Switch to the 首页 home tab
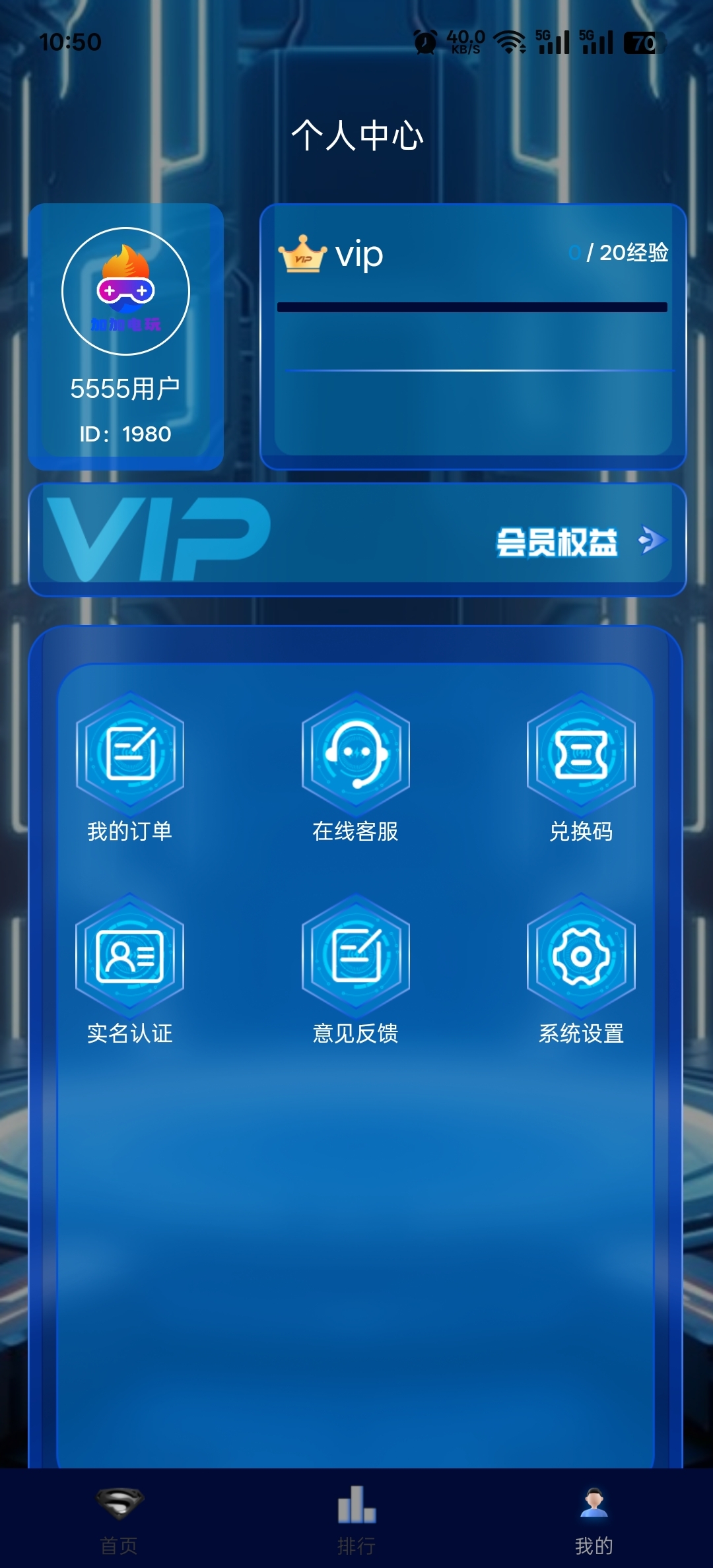Screen dimensions: 713x1568 point(119,1518)
